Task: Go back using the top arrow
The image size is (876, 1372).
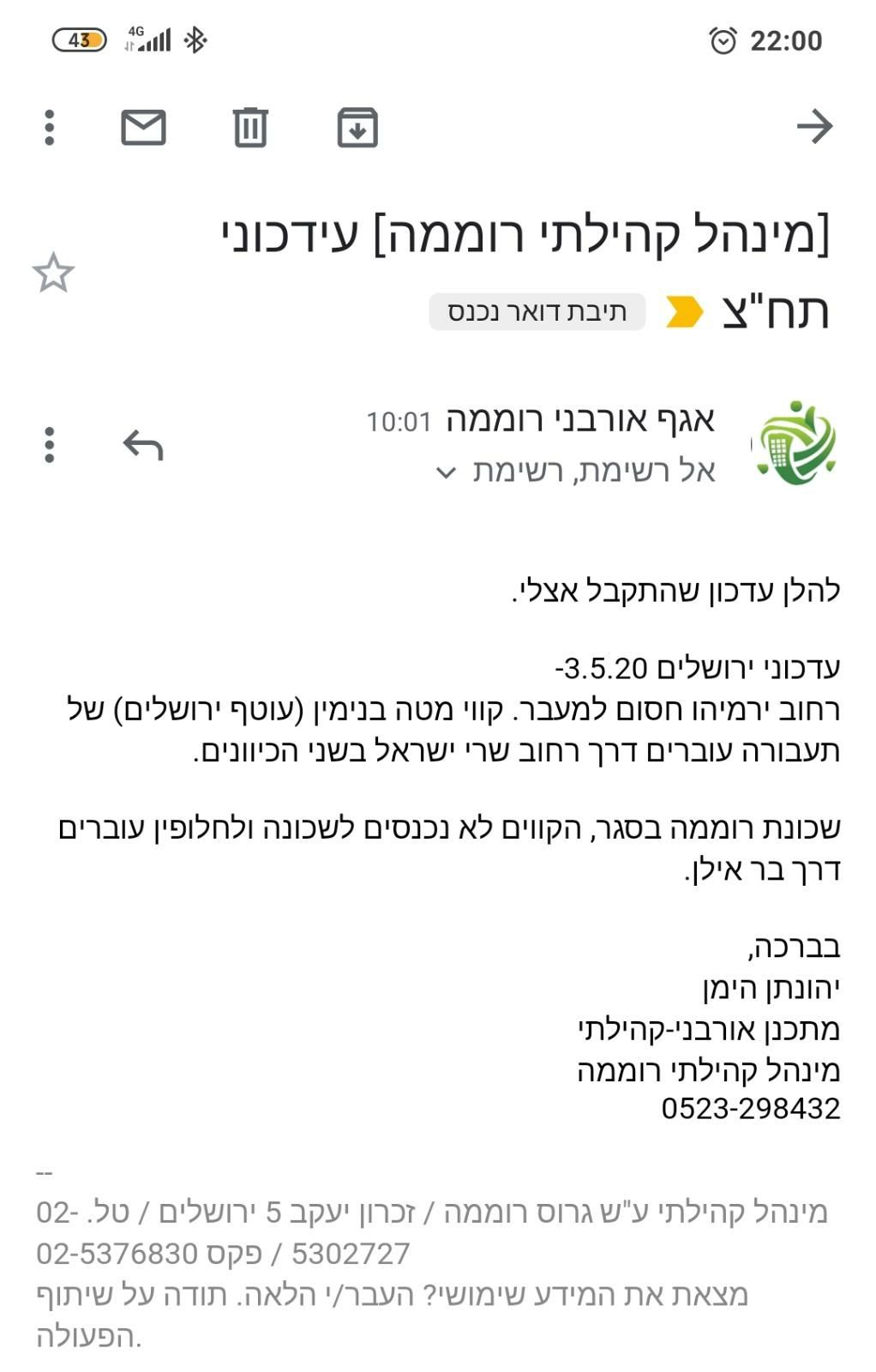Action: [814, 127]
